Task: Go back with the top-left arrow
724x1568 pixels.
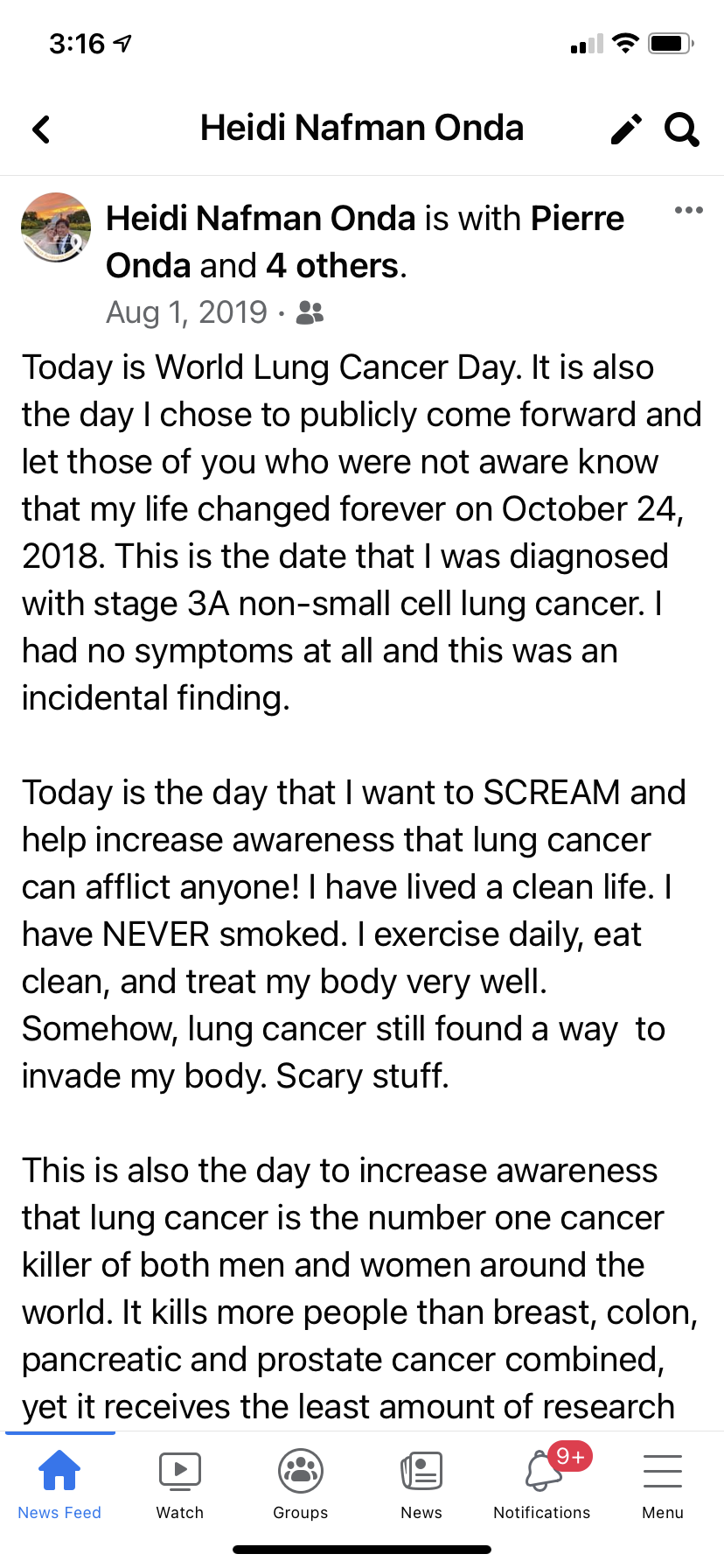Action: pyautogui.click(x=41, y=129)
